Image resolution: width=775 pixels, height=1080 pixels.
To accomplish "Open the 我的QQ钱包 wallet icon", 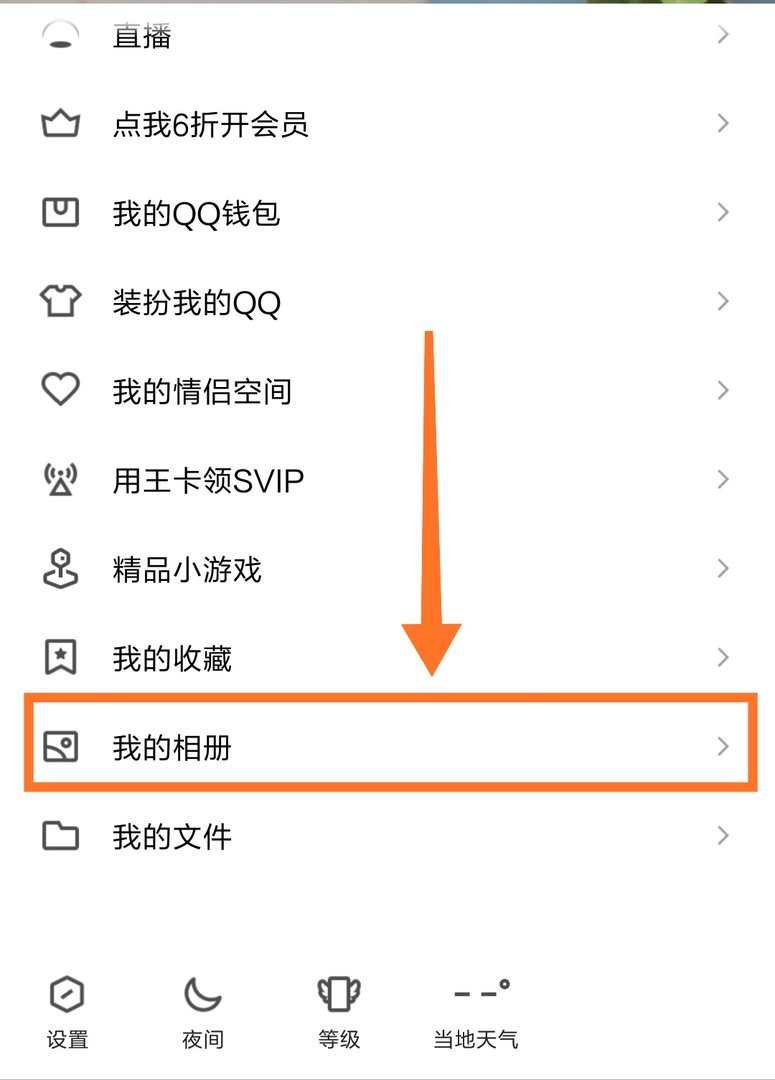I will (x=60, y=212).
